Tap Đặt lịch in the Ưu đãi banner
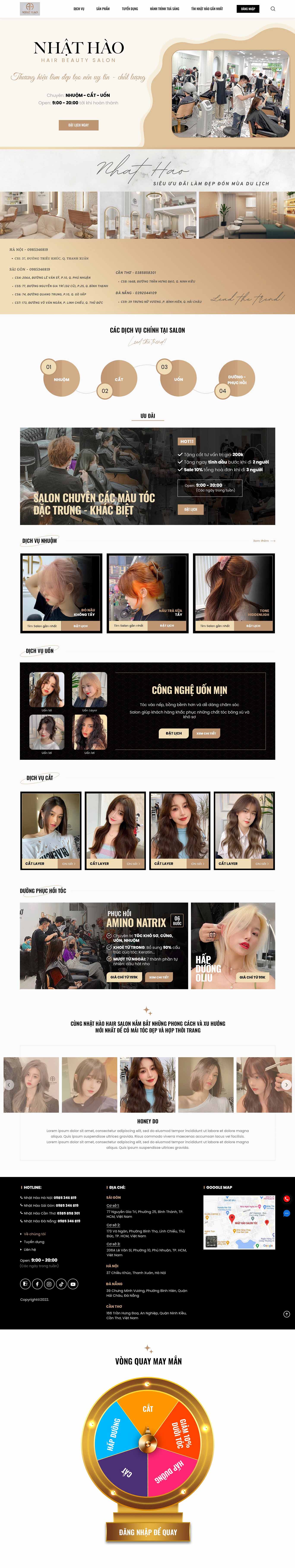 click(x=190, y=509)
